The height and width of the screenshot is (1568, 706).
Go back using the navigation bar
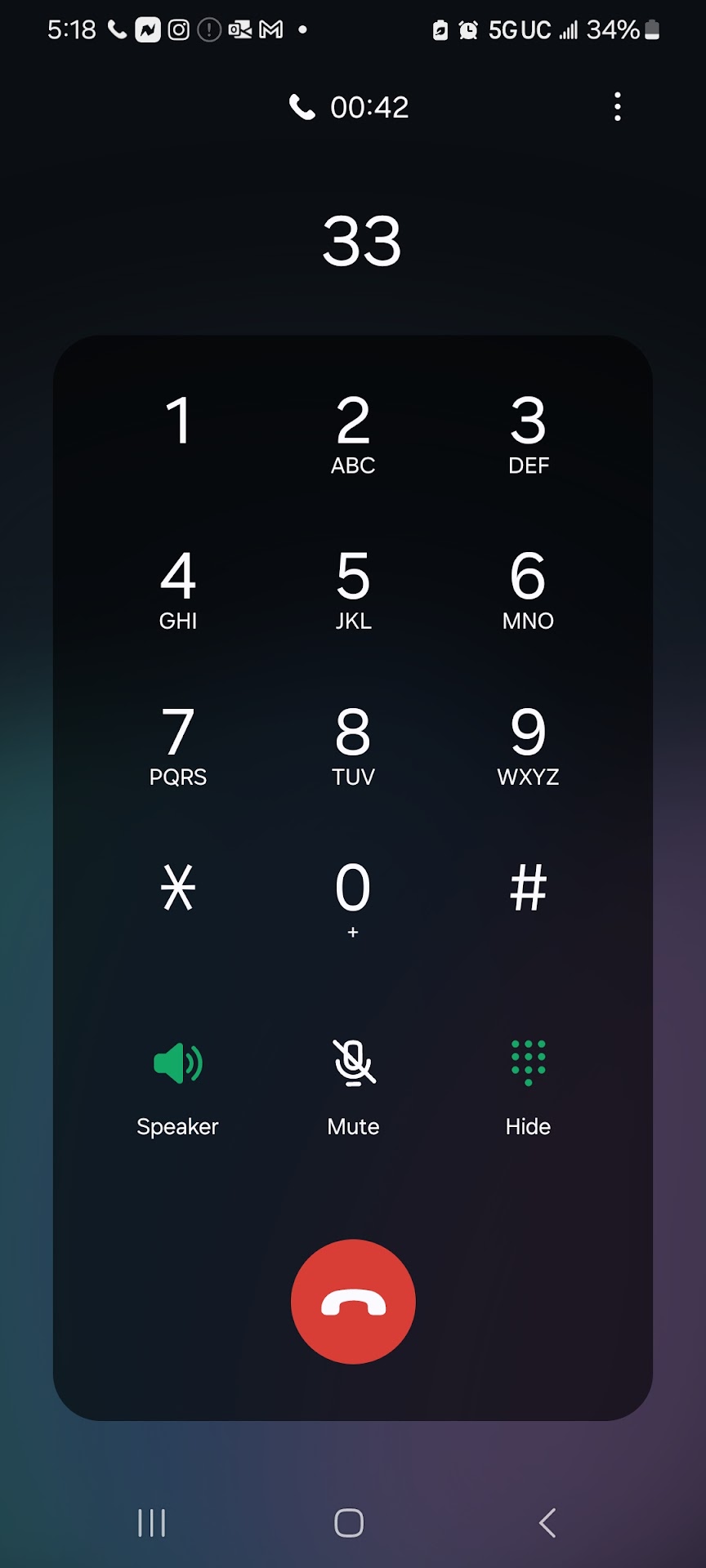(x=547, y=1523)
